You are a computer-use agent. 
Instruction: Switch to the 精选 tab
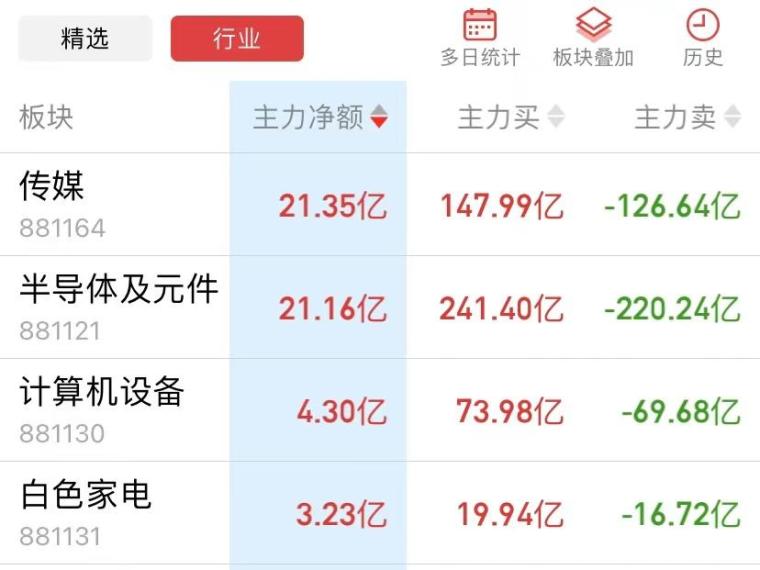click(x=85, y=39)
